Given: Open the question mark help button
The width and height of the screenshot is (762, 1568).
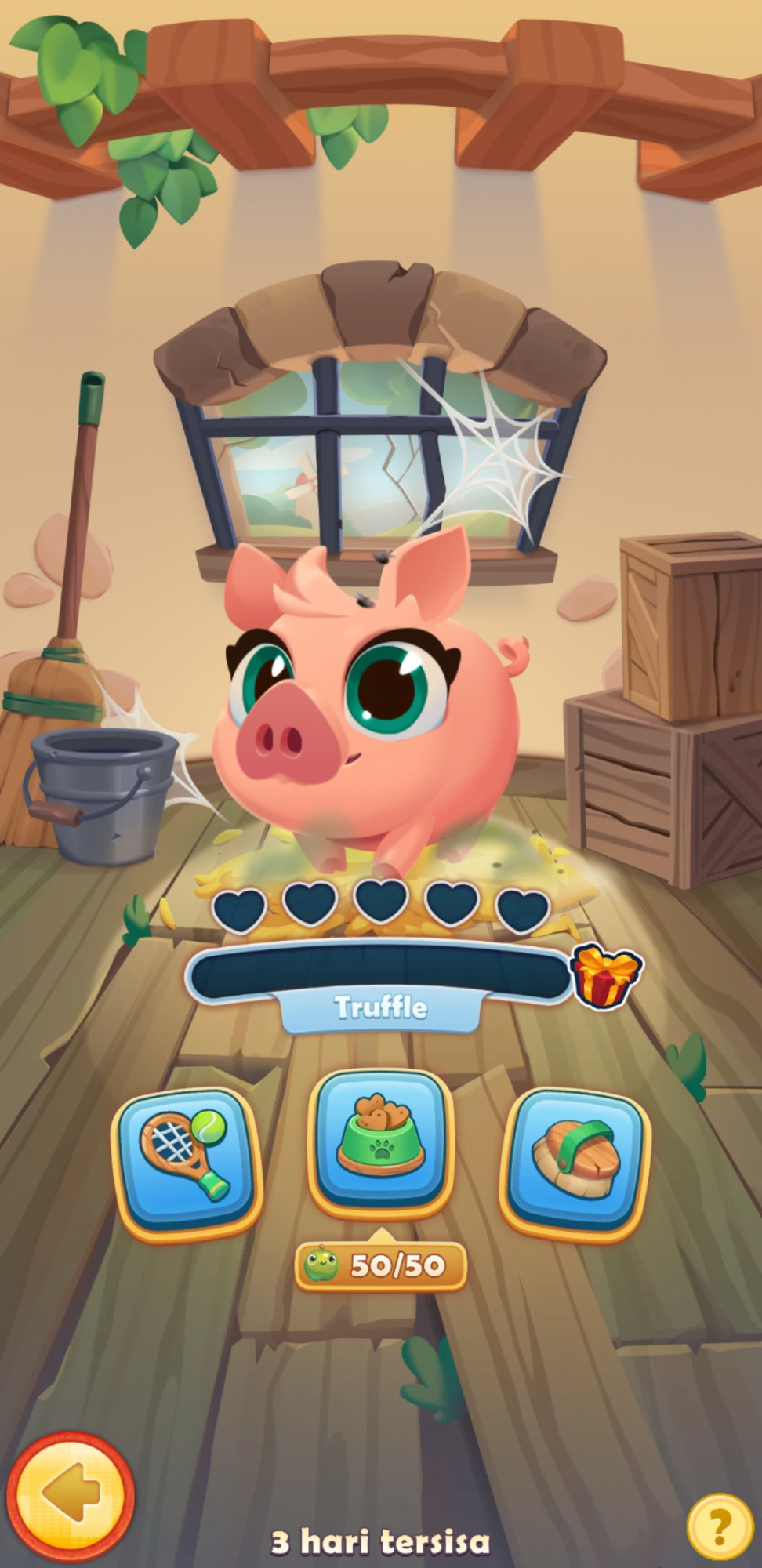Looking at the screenshot, I should (718, 1525).
